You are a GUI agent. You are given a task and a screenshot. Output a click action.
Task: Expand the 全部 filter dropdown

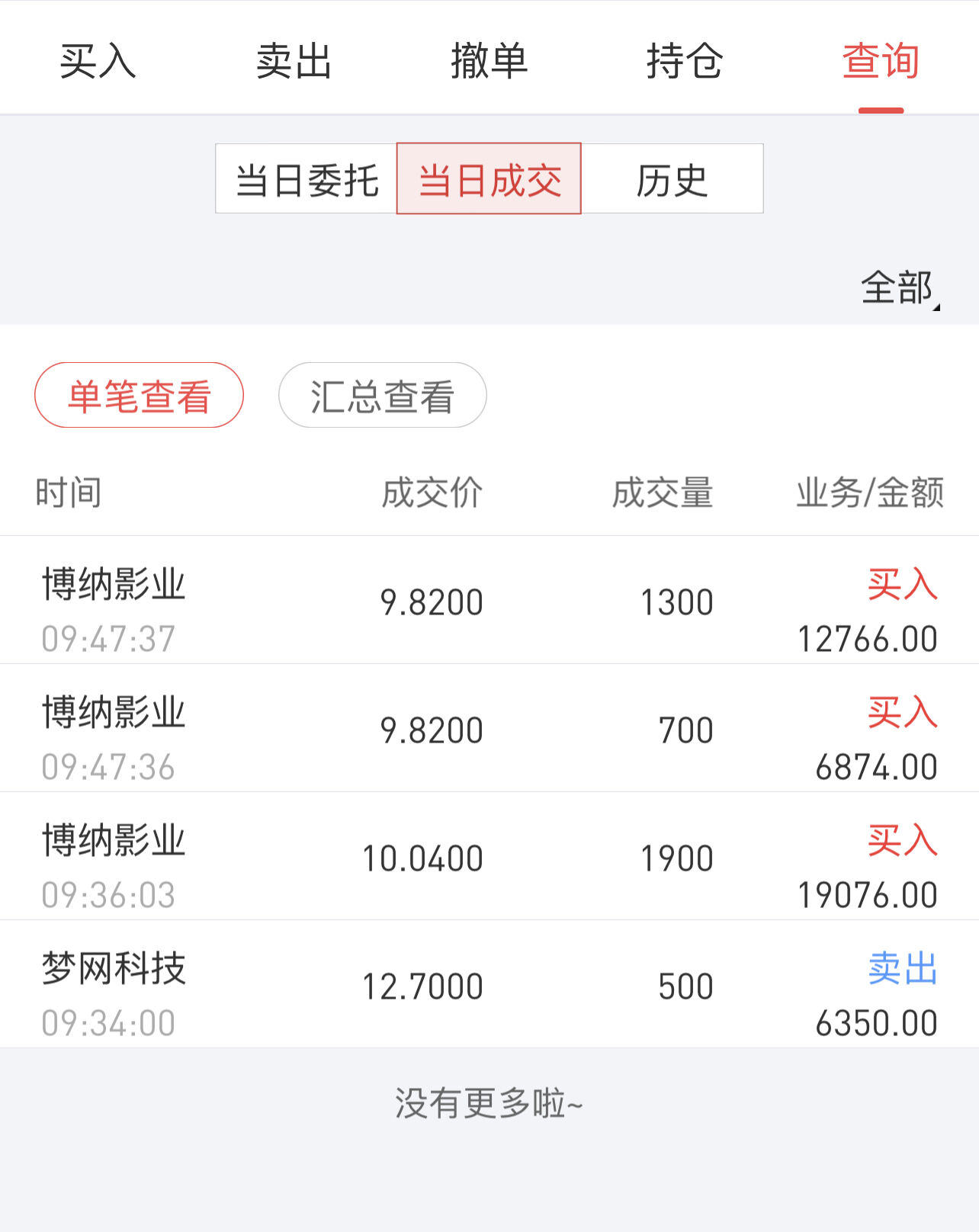coord(899,288)
